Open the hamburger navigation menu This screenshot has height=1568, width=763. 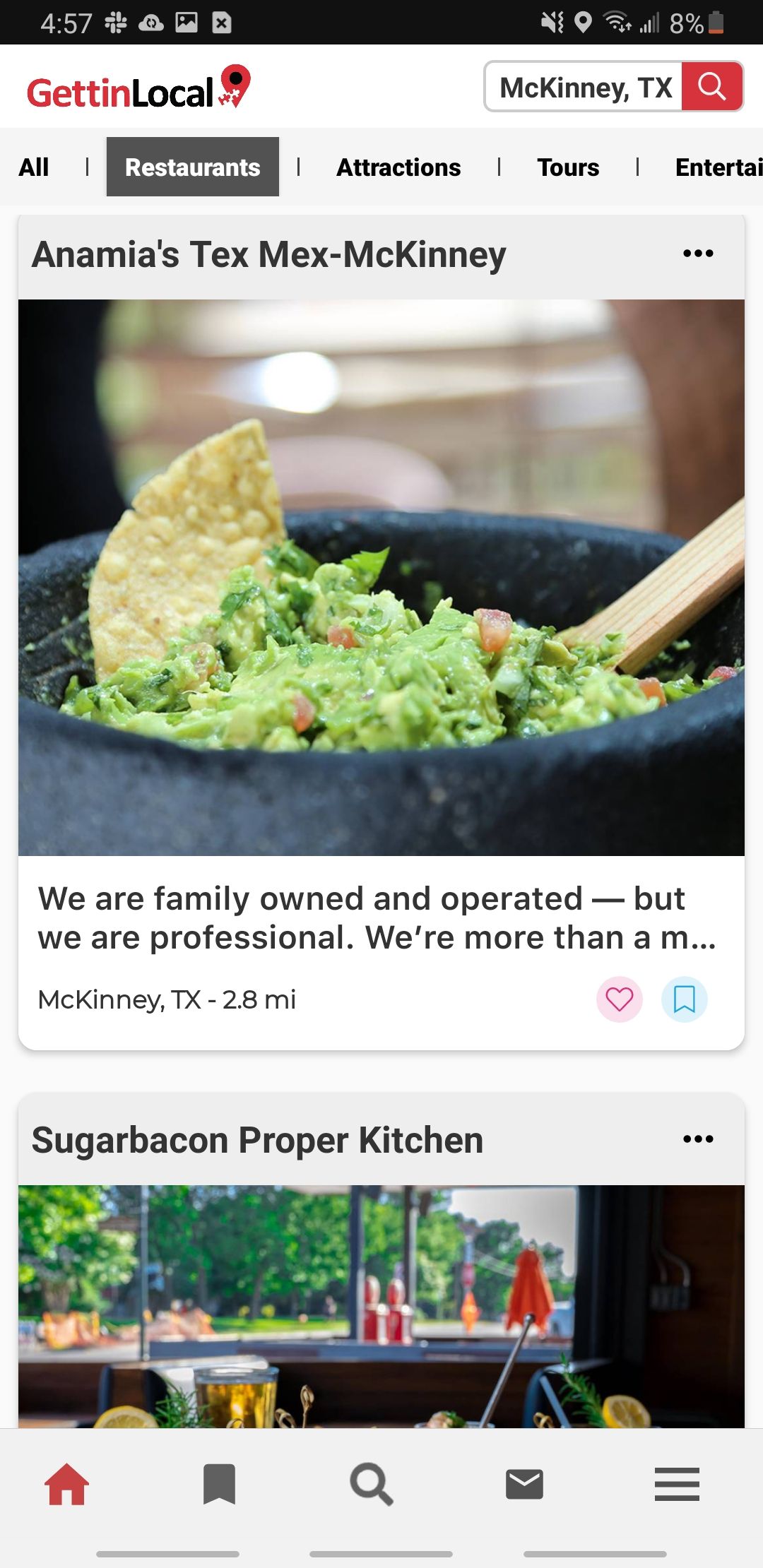coord(676,1483)
